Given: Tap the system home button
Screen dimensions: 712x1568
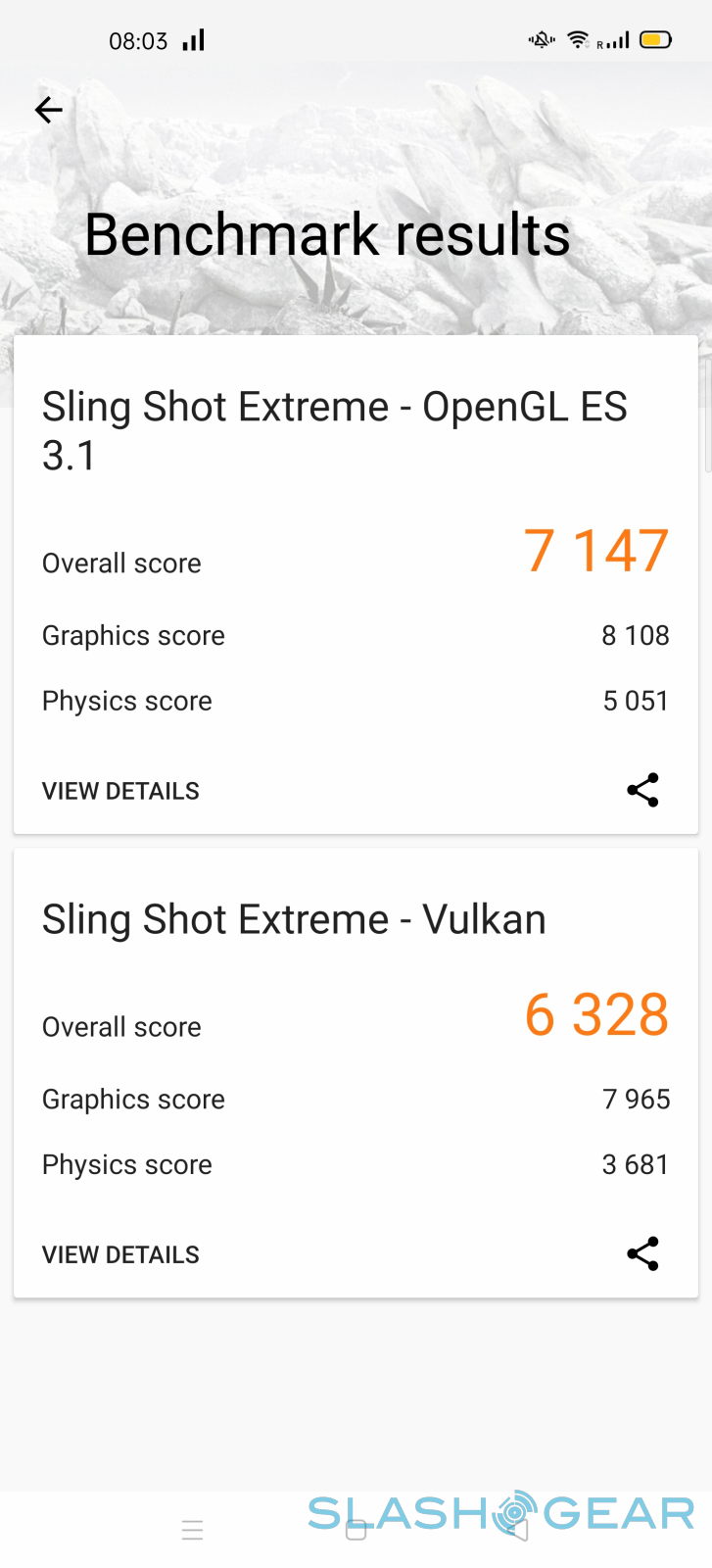Looking at the screenshot, I should tap(356, 1530).
